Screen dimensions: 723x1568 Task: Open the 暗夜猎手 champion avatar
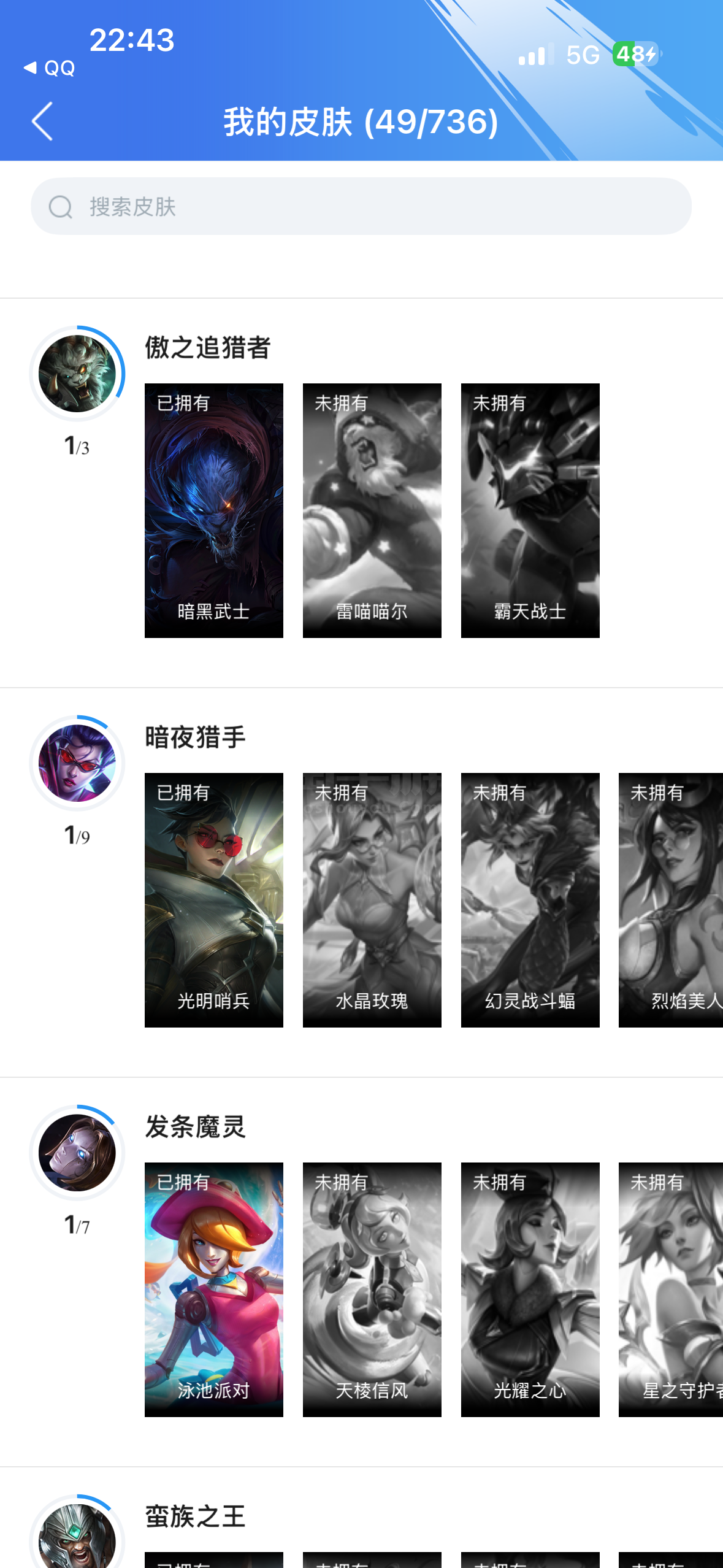click(x=77, y=763)
